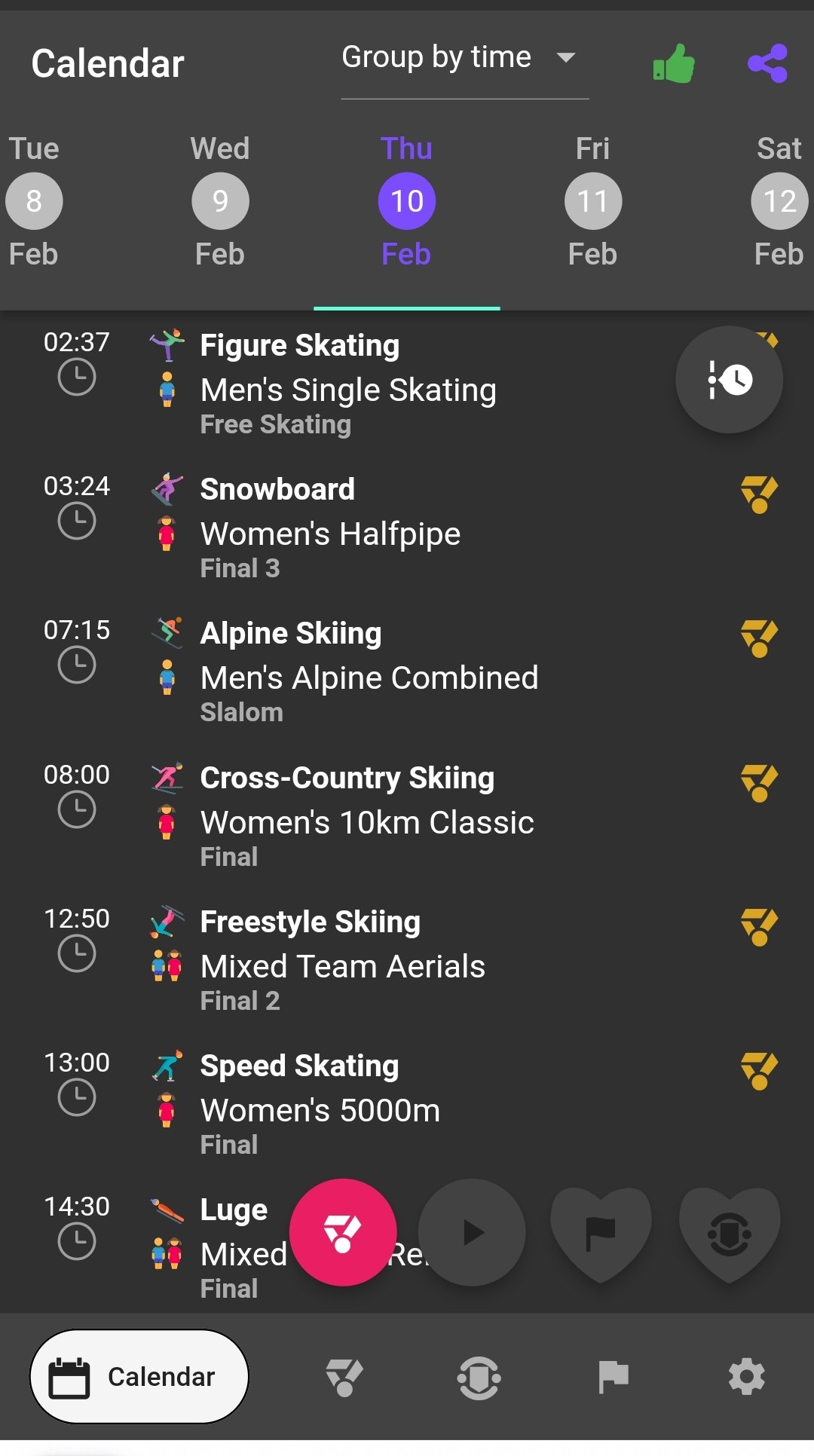Tap the heart-shaped flag favorites button
The width and height of the screenshot is (814, 1456).
click(x=601, y=1234)
